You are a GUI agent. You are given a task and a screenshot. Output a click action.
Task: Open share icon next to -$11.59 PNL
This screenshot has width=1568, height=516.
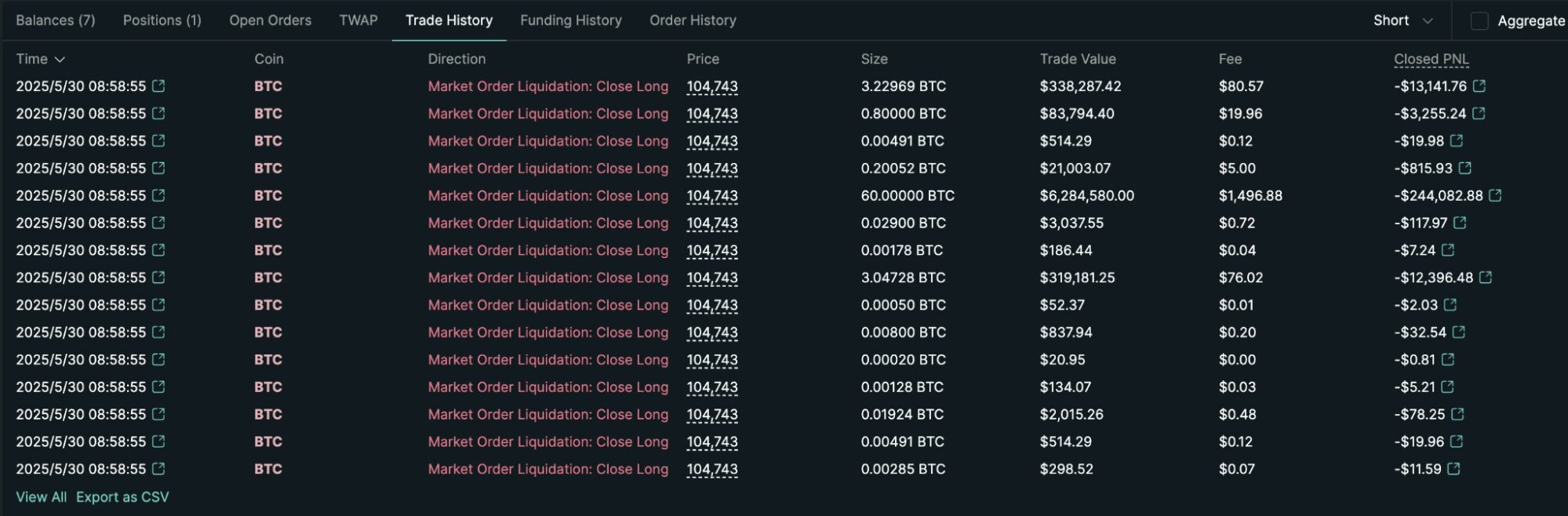click(x=1453, y=469)
